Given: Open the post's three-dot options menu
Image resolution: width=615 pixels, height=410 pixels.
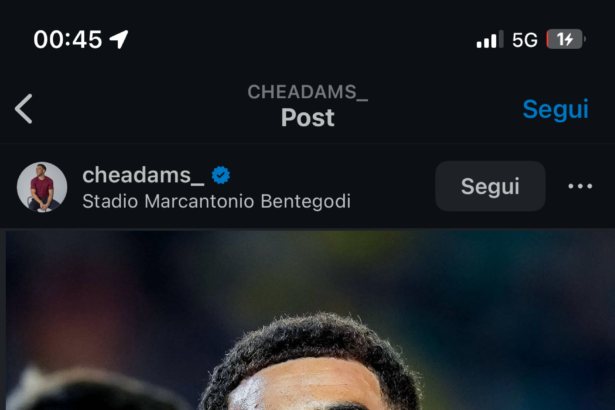Looking at the screenshot, I should (x=580, y=186).
